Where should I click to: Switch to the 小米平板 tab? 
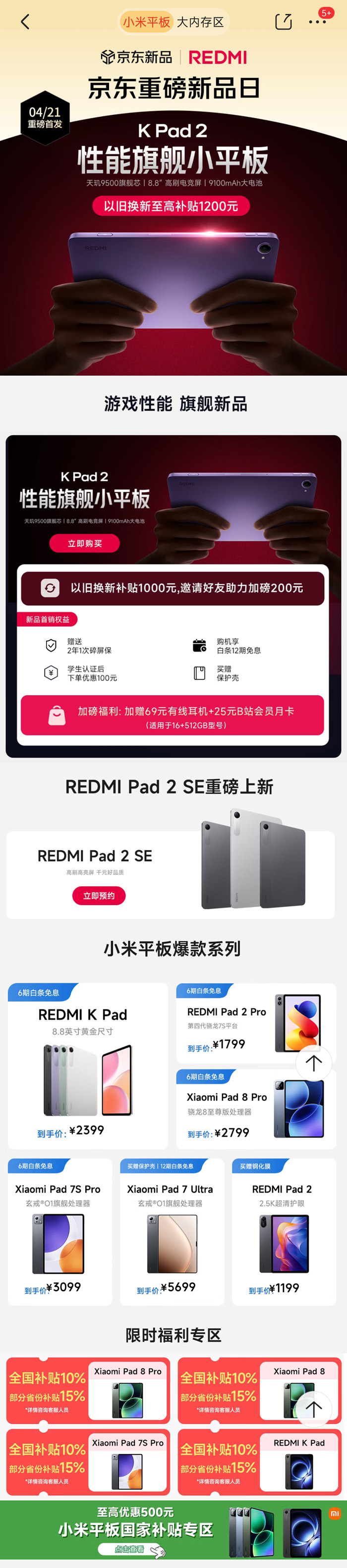146,22
